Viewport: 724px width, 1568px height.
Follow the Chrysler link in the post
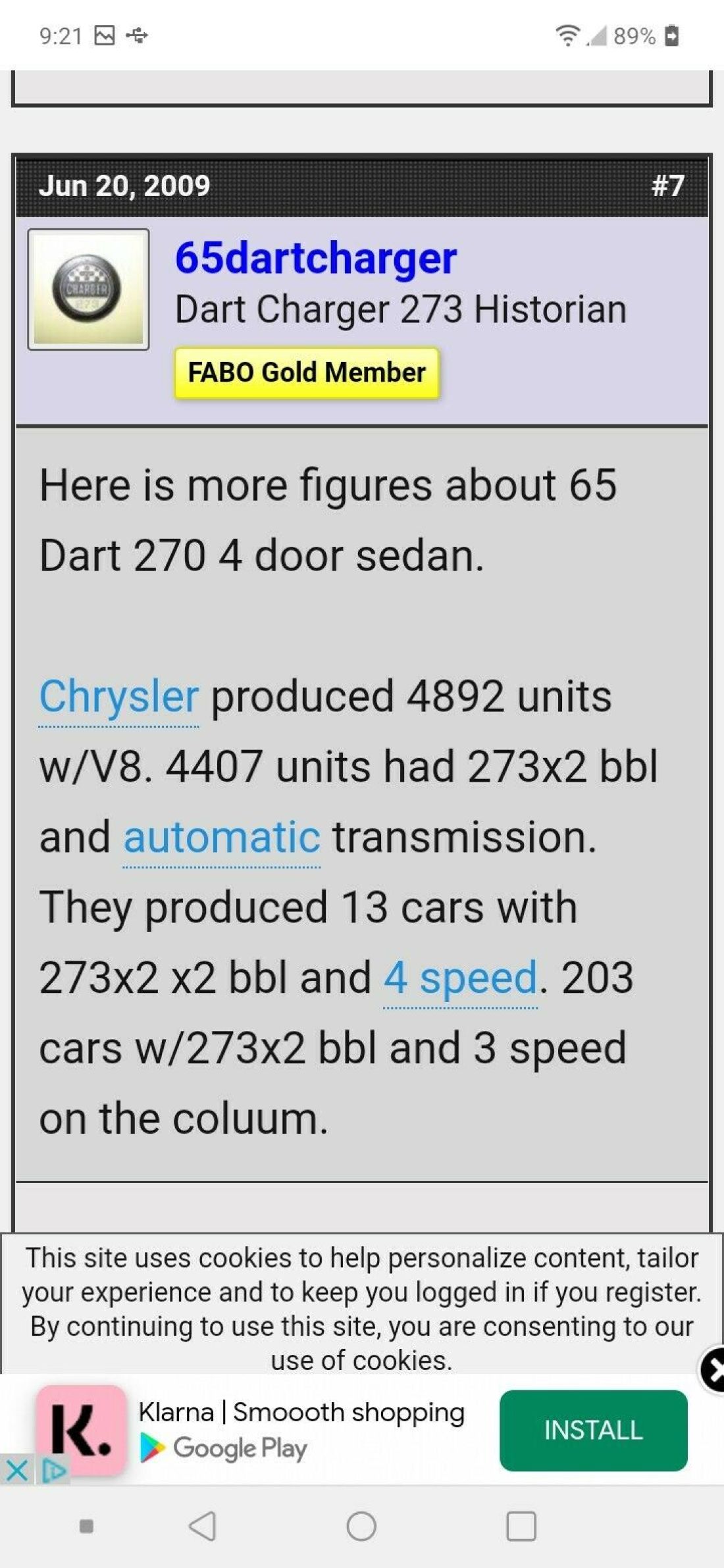[118, 697]
